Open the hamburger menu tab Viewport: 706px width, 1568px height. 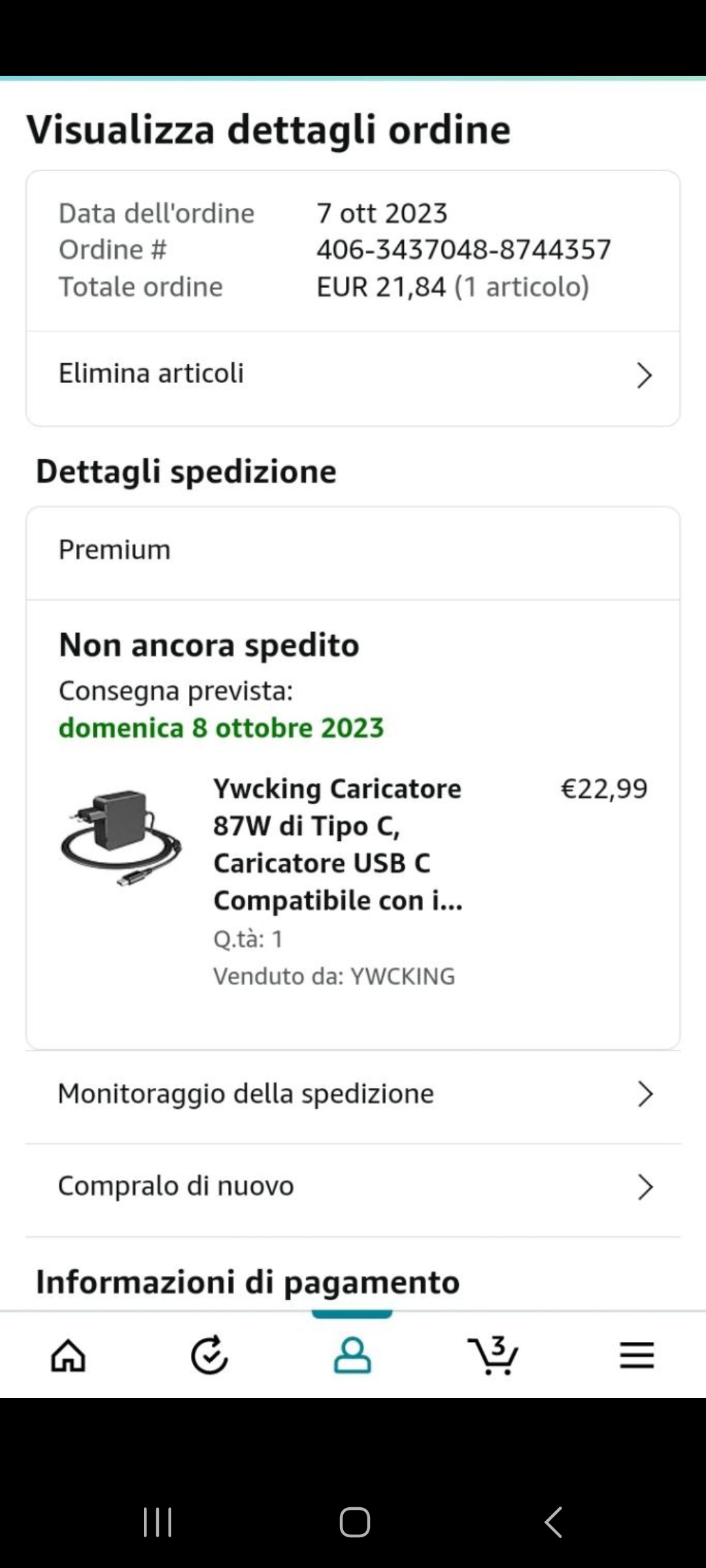pyautogui.click(x=637, y=1355)
